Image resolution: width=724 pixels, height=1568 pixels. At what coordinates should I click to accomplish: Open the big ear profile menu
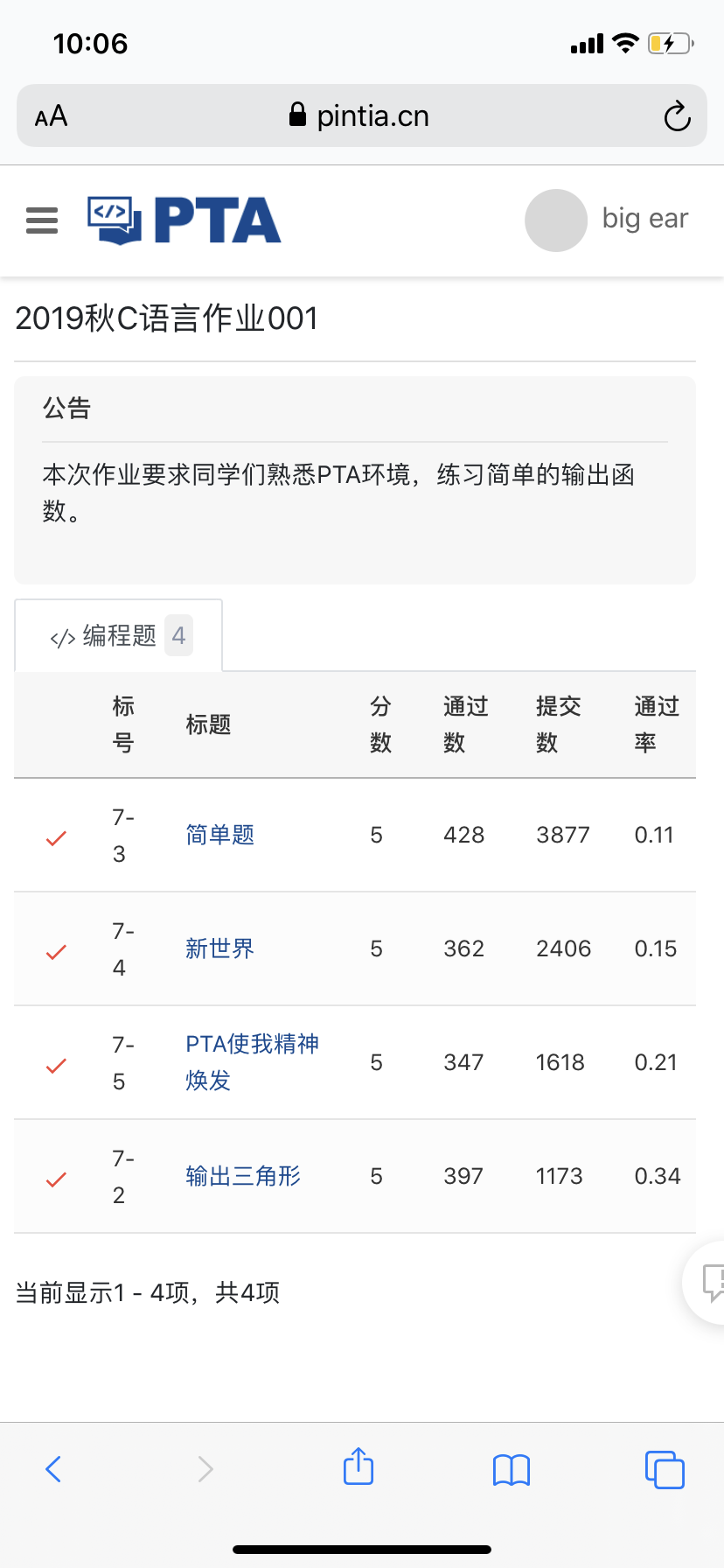[x=607, y=220]
